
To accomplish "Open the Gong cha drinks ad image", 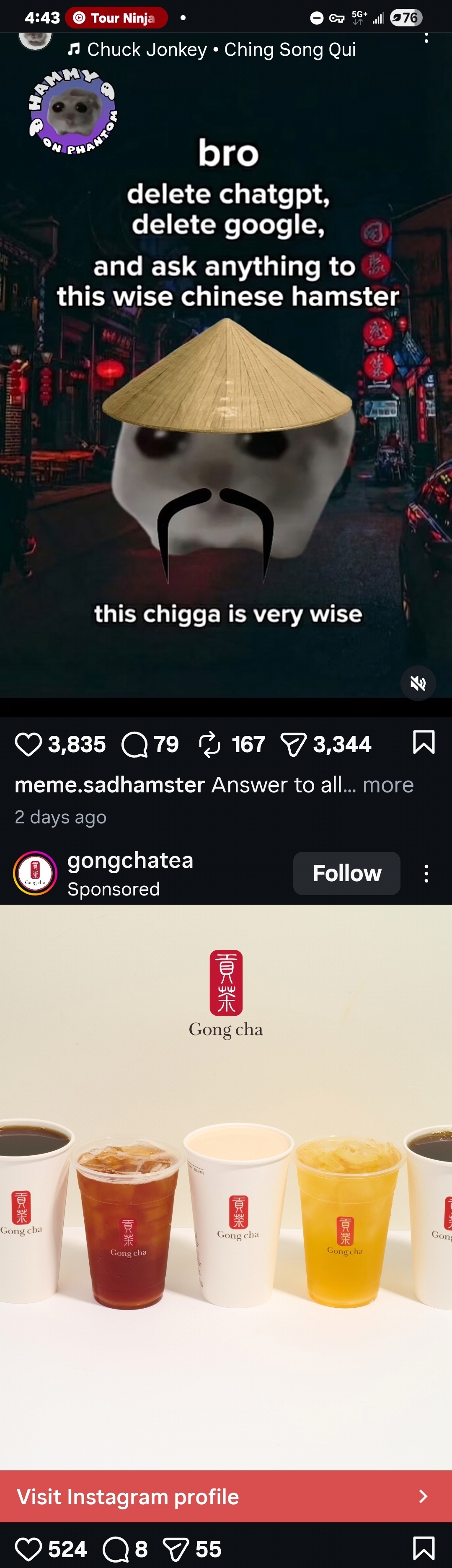I will coord(226,1187).
